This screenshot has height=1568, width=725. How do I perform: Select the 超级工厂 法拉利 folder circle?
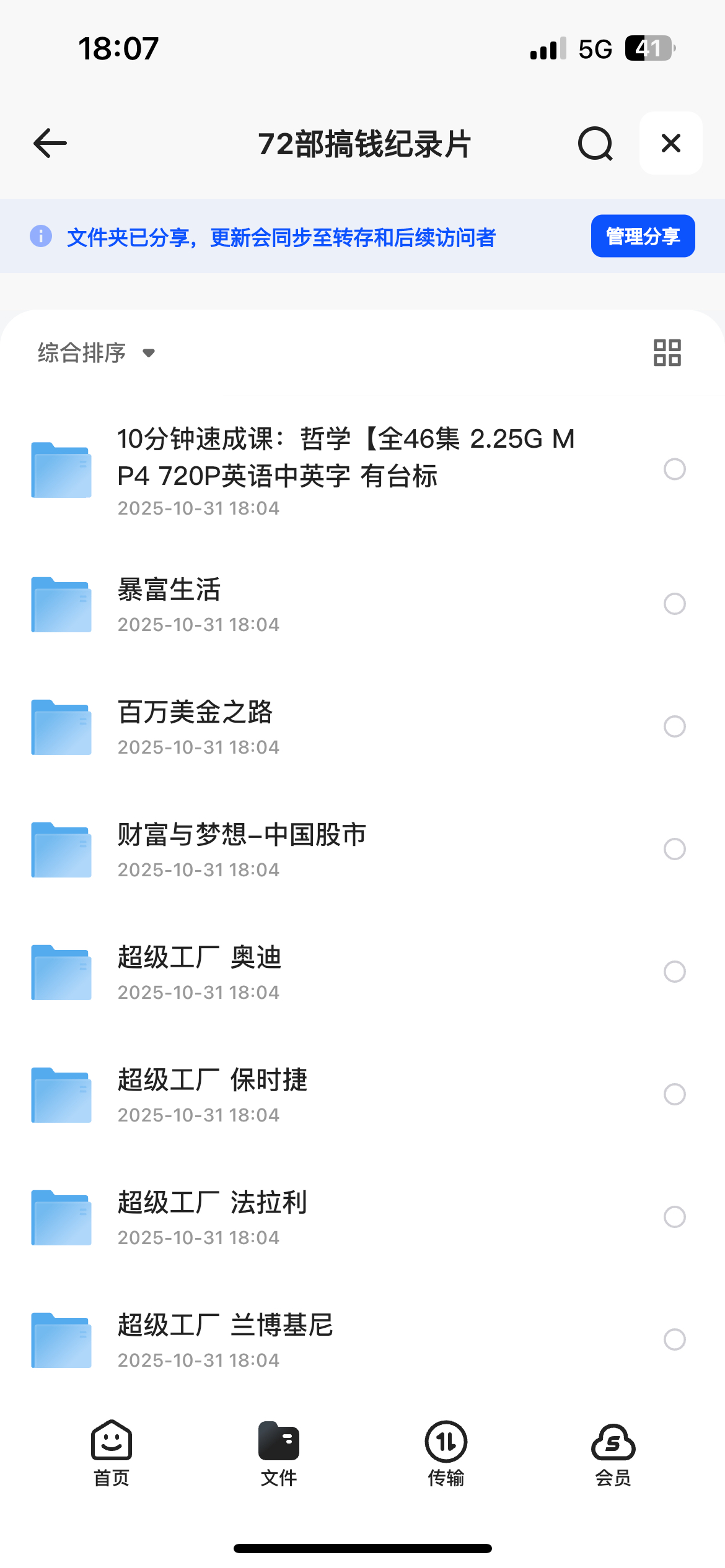click(x=674, y=1217)
